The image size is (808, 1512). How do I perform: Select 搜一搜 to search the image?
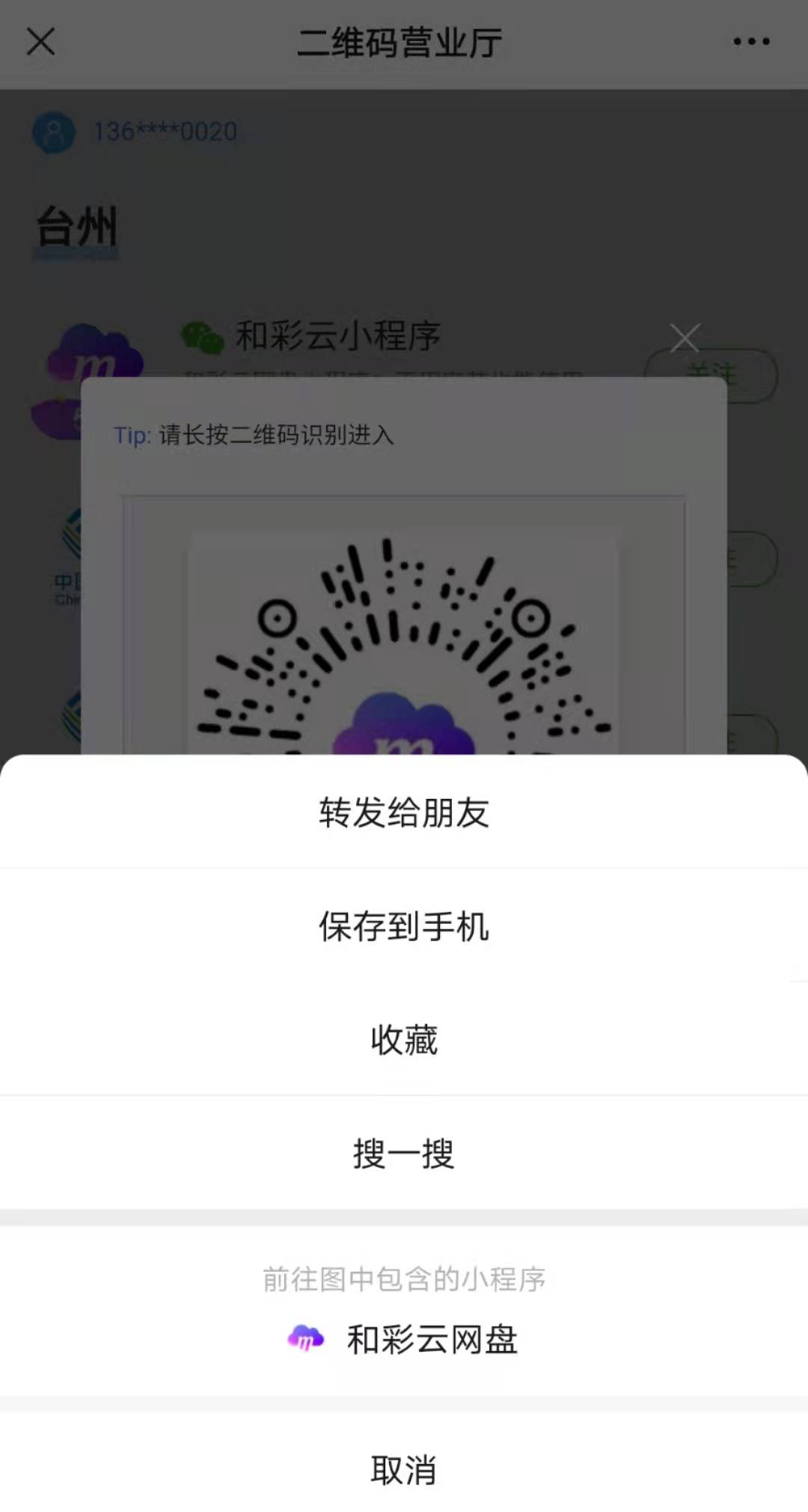[x=404, y=1154]
